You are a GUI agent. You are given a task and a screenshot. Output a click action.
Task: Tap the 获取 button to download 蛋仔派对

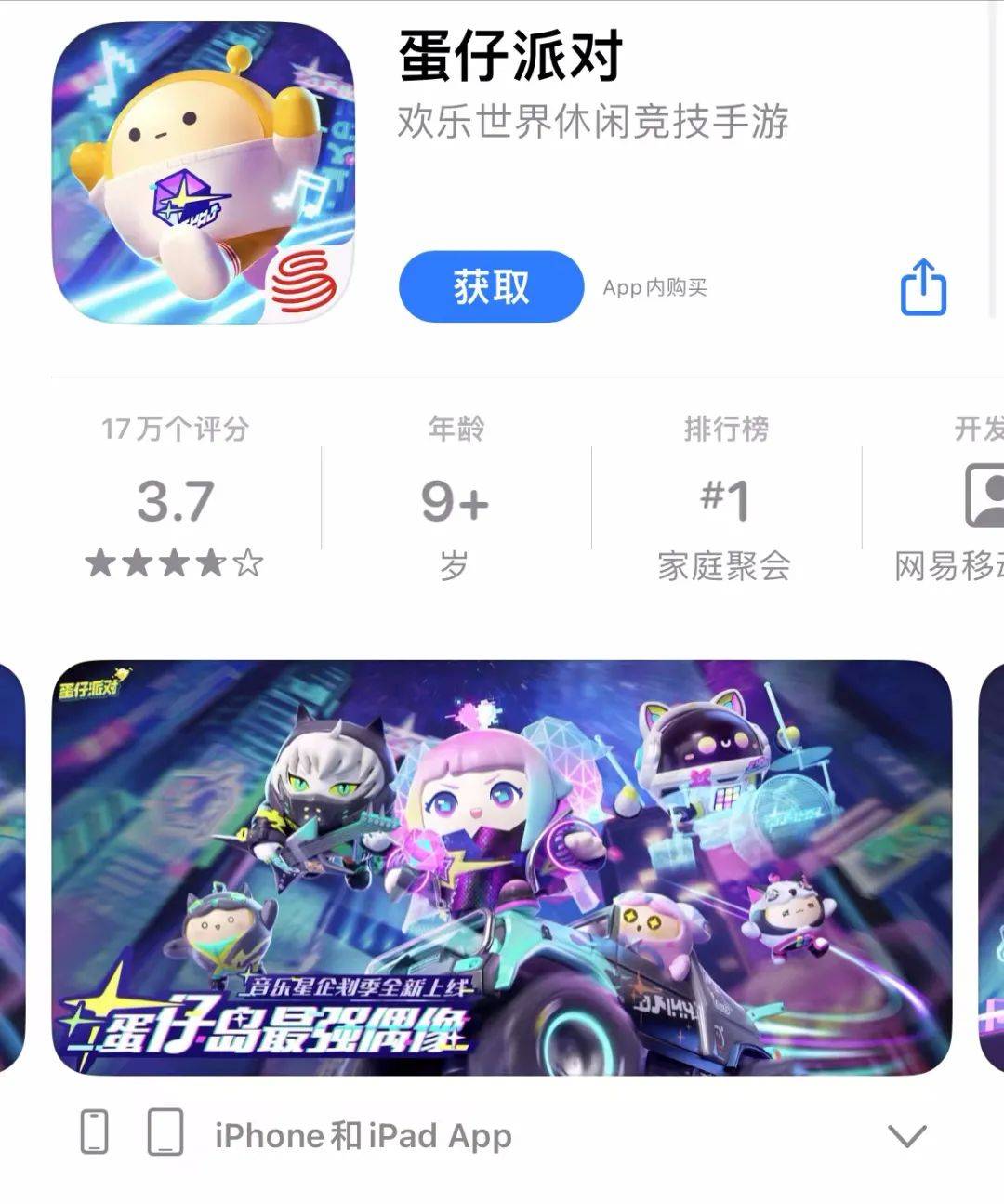[491, 286]
